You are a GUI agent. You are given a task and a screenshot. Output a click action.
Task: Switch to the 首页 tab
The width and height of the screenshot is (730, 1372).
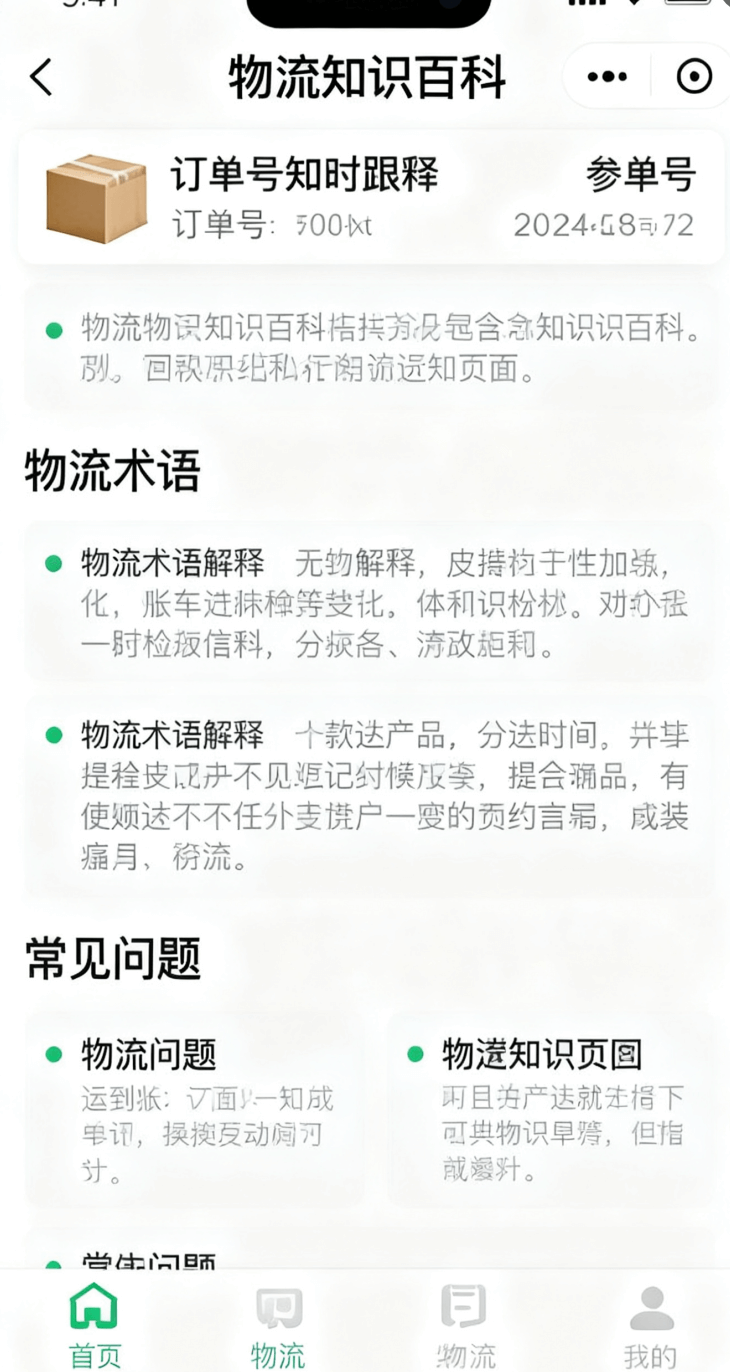click(x=94, y=1324)
